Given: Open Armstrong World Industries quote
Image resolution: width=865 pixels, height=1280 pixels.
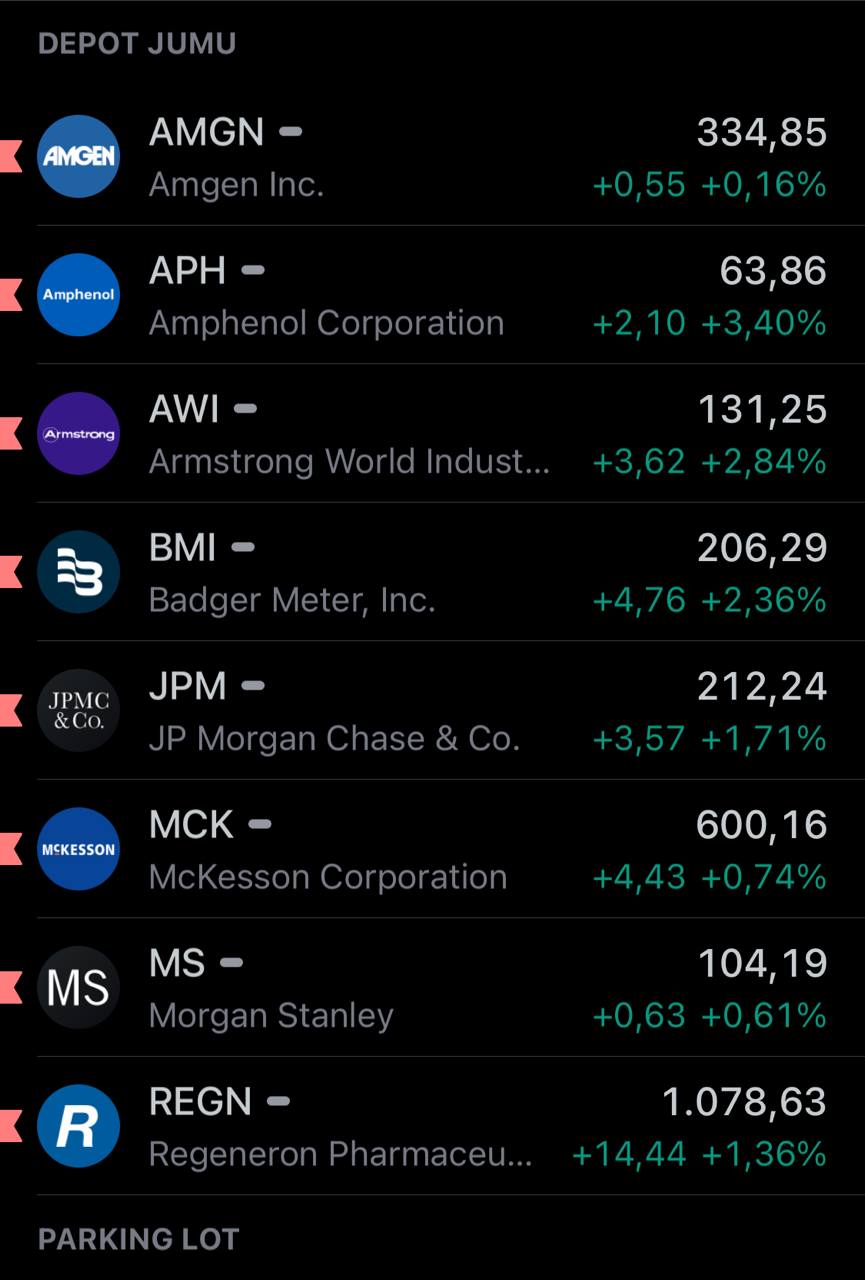Looking at the screenshot, I should pyautogui.click(x=432, y=434).
